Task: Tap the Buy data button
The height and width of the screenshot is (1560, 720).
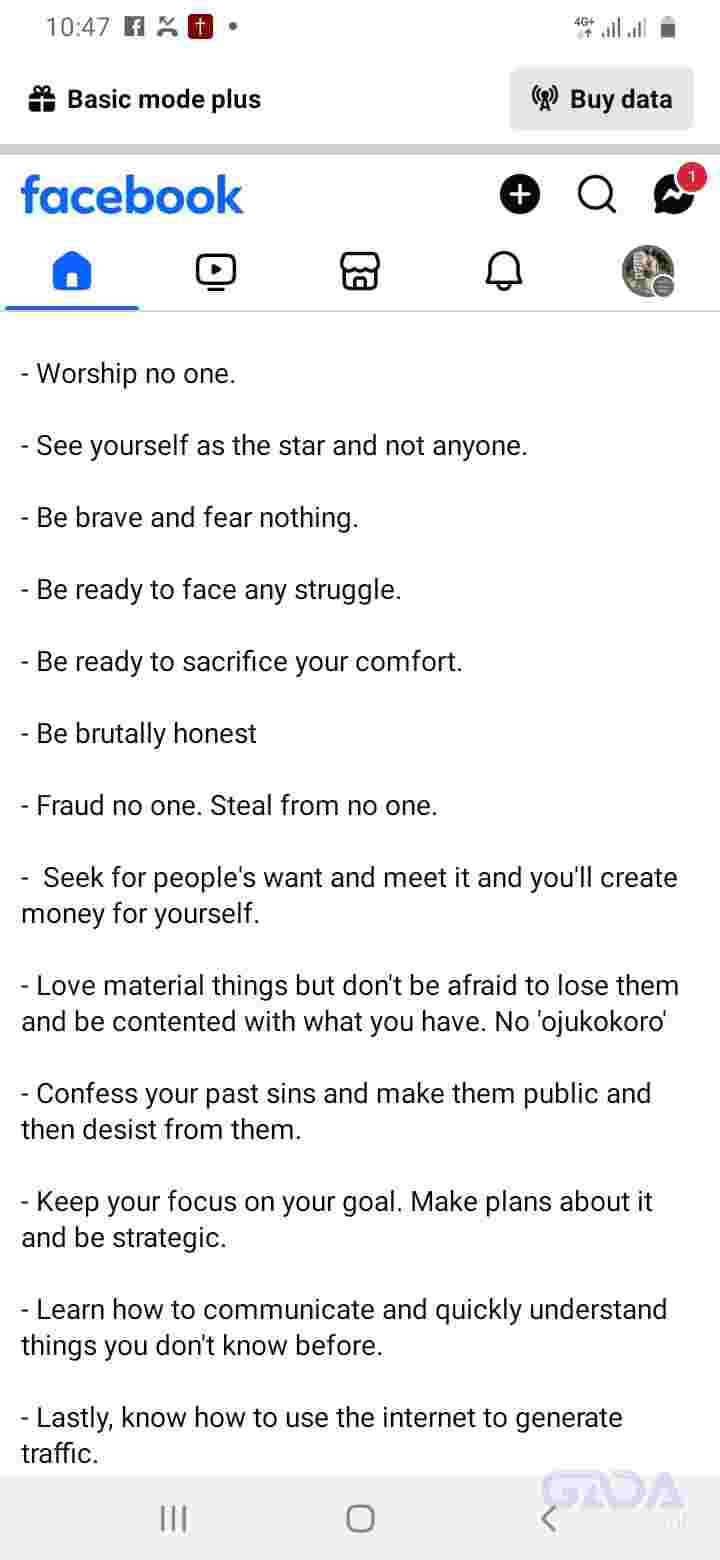Action: pyautogui.click(x=601, y=99)
